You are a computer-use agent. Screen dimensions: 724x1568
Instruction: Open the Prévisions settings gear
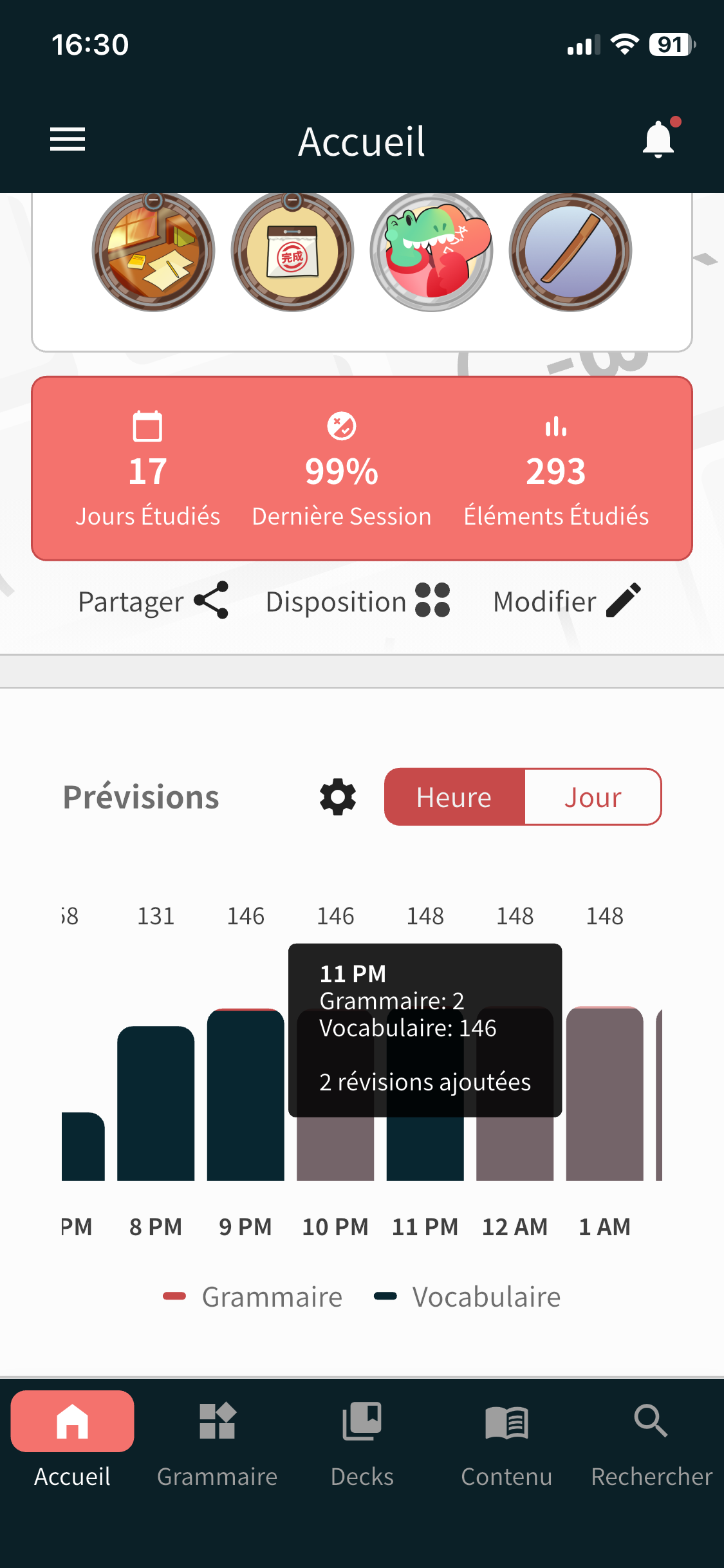point(338,797)
